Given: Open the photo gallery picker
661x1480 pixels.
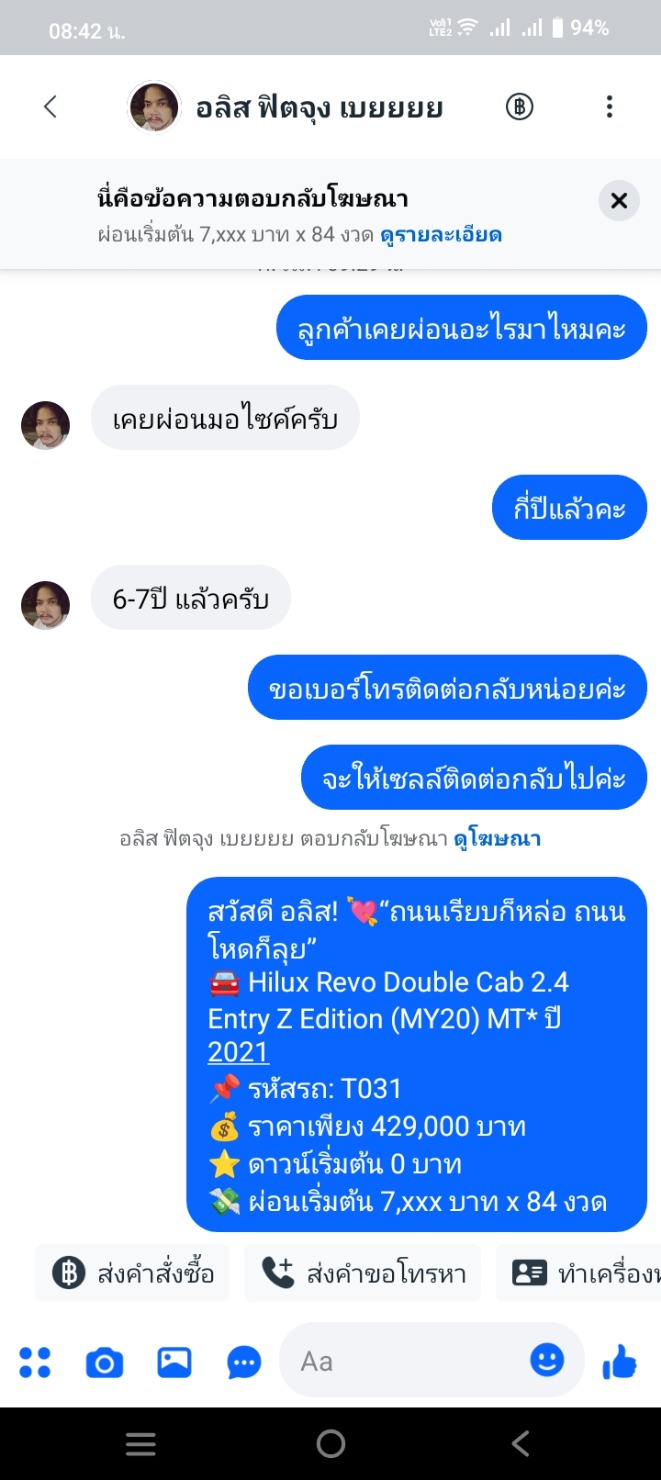Looking at the screenshot, I should point(174,1361).
